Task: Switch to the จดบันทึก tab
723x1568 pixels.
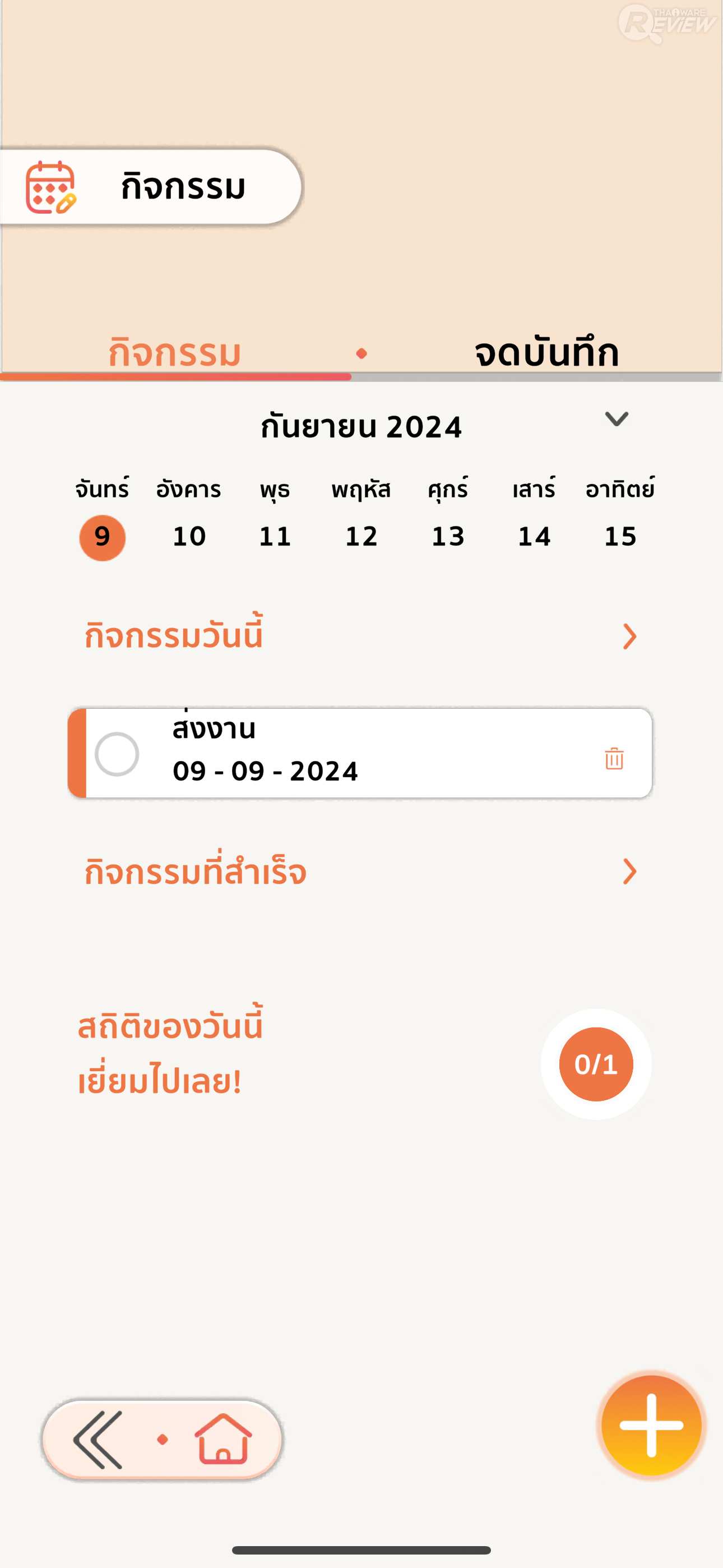Action: (x=546, y=353)
